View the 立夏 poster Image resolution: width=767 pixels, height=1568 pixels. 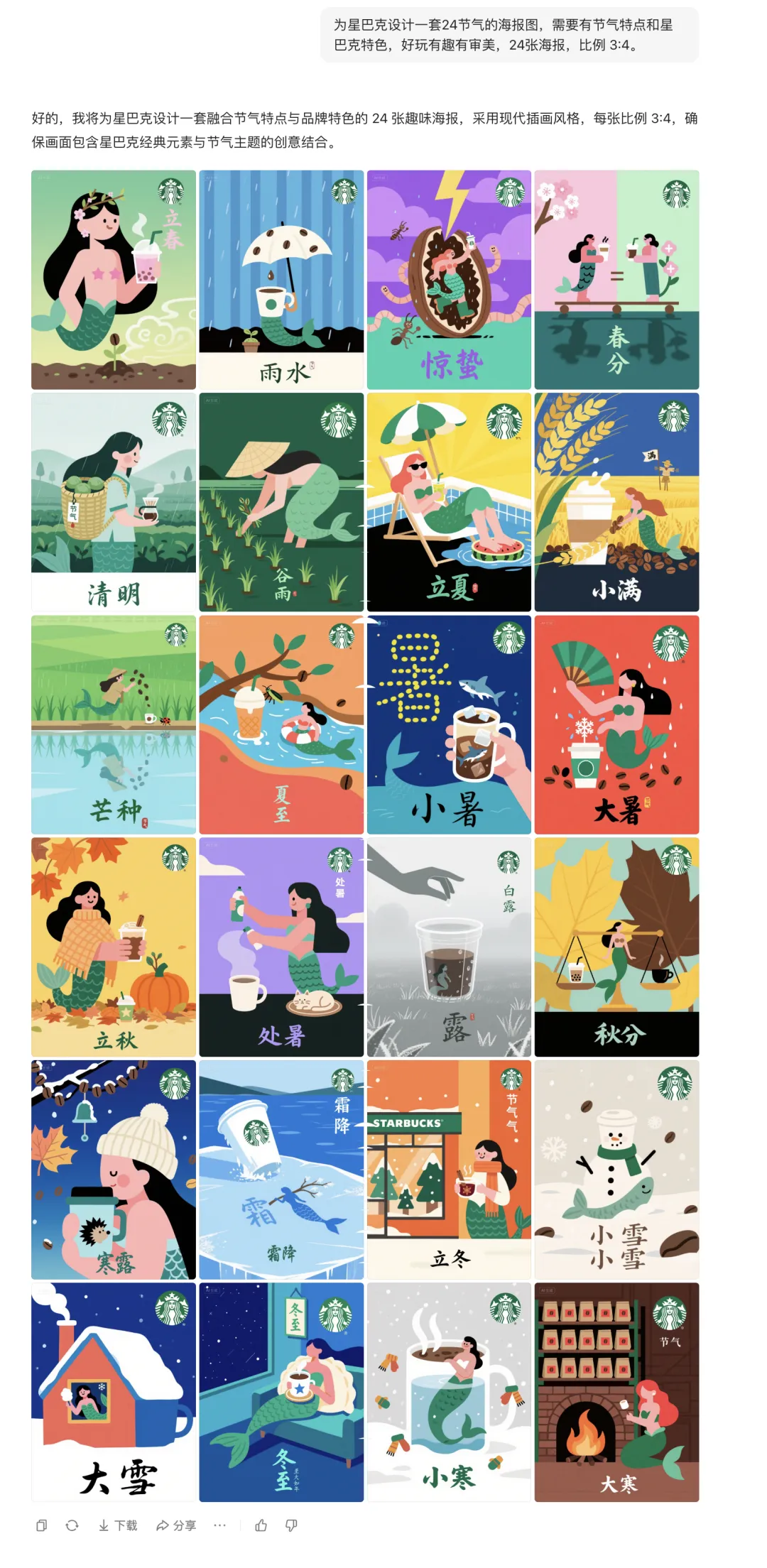tap(449, 502)
